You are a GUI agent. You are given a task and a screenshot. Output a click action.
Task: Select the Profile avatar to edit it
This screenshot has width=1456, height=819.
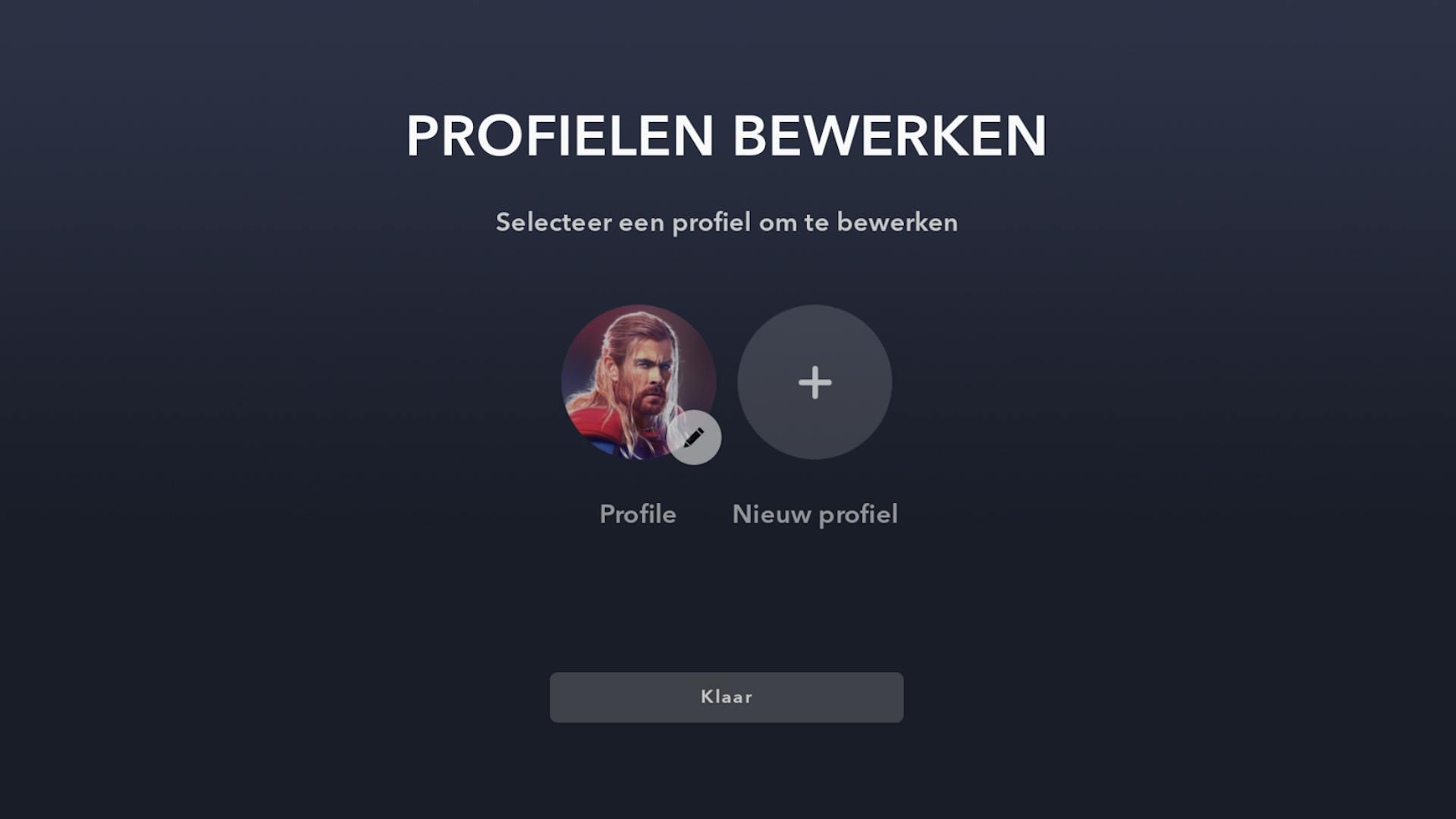(638, 381)
